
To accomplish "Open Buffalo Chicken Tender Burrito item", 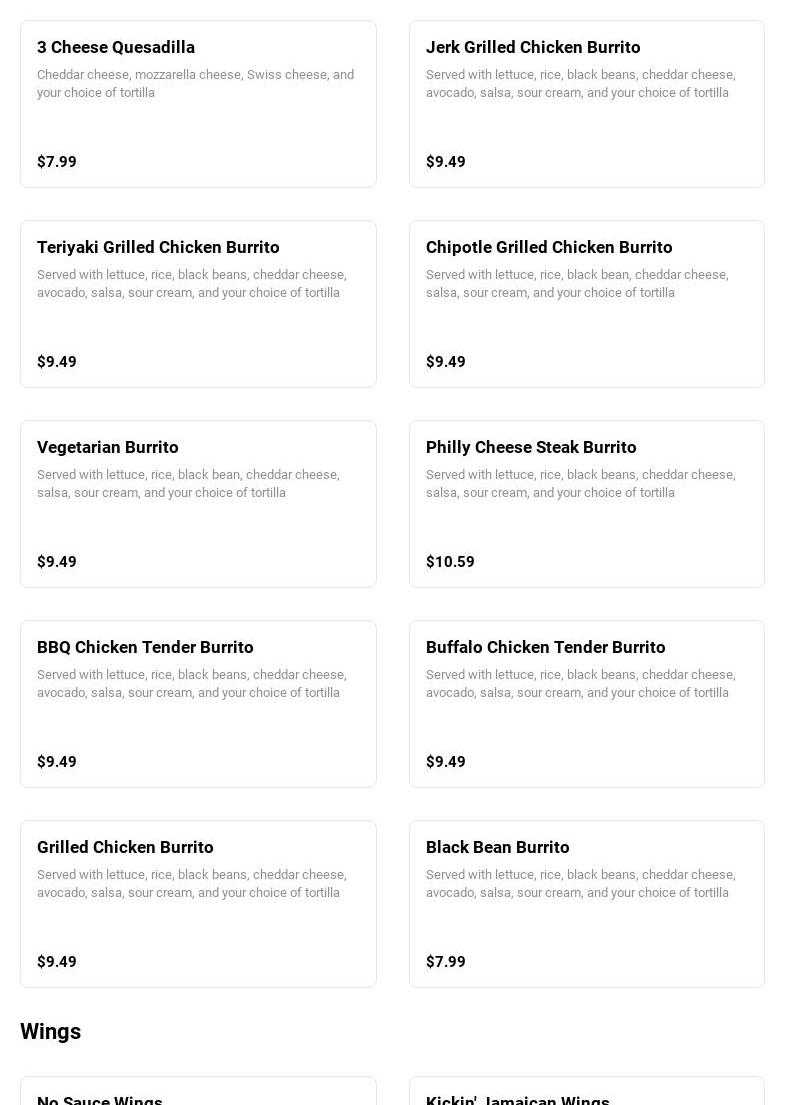I will [587, 704].
